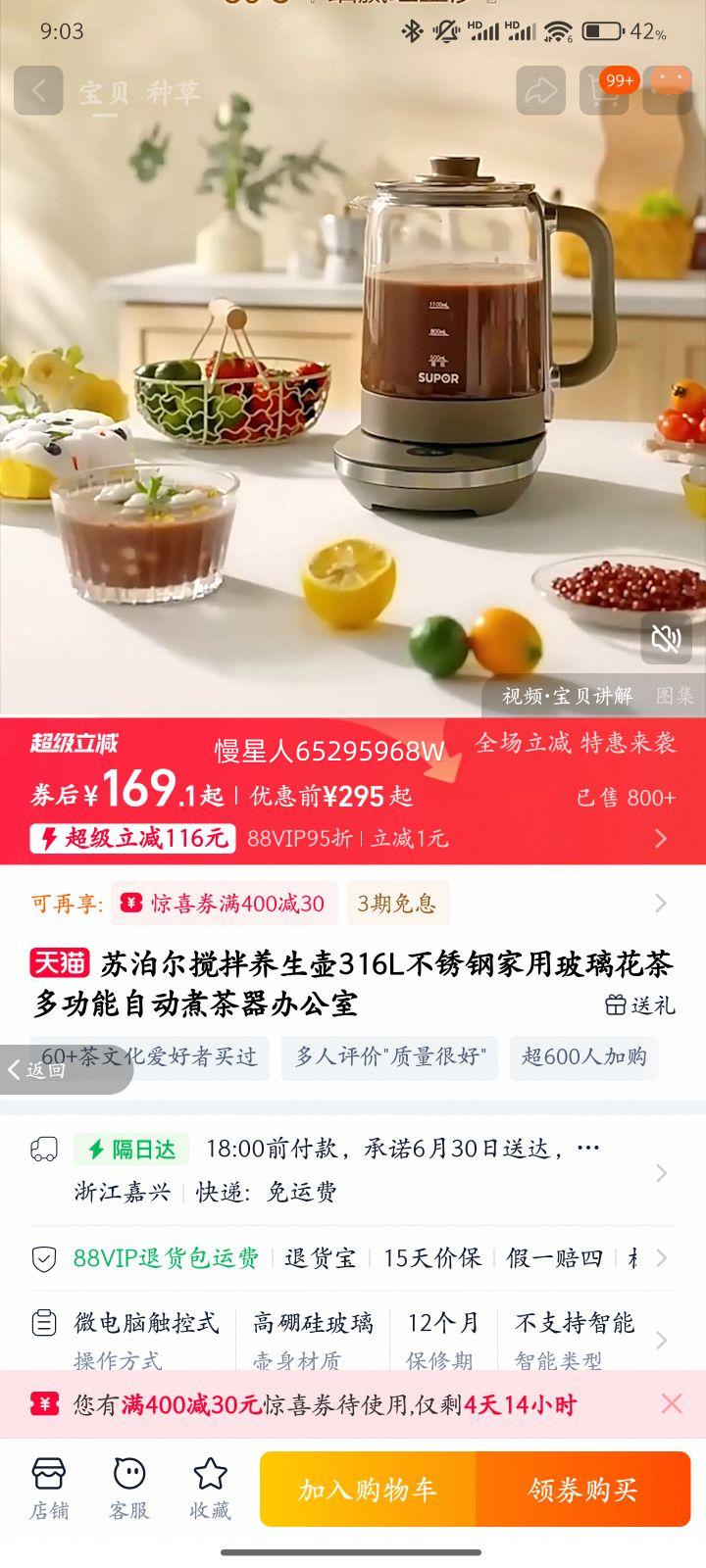The width and height of the screenshot is (706, 1568).
Task: Click the back arrow at top left
Action: (x=37, y=92)
